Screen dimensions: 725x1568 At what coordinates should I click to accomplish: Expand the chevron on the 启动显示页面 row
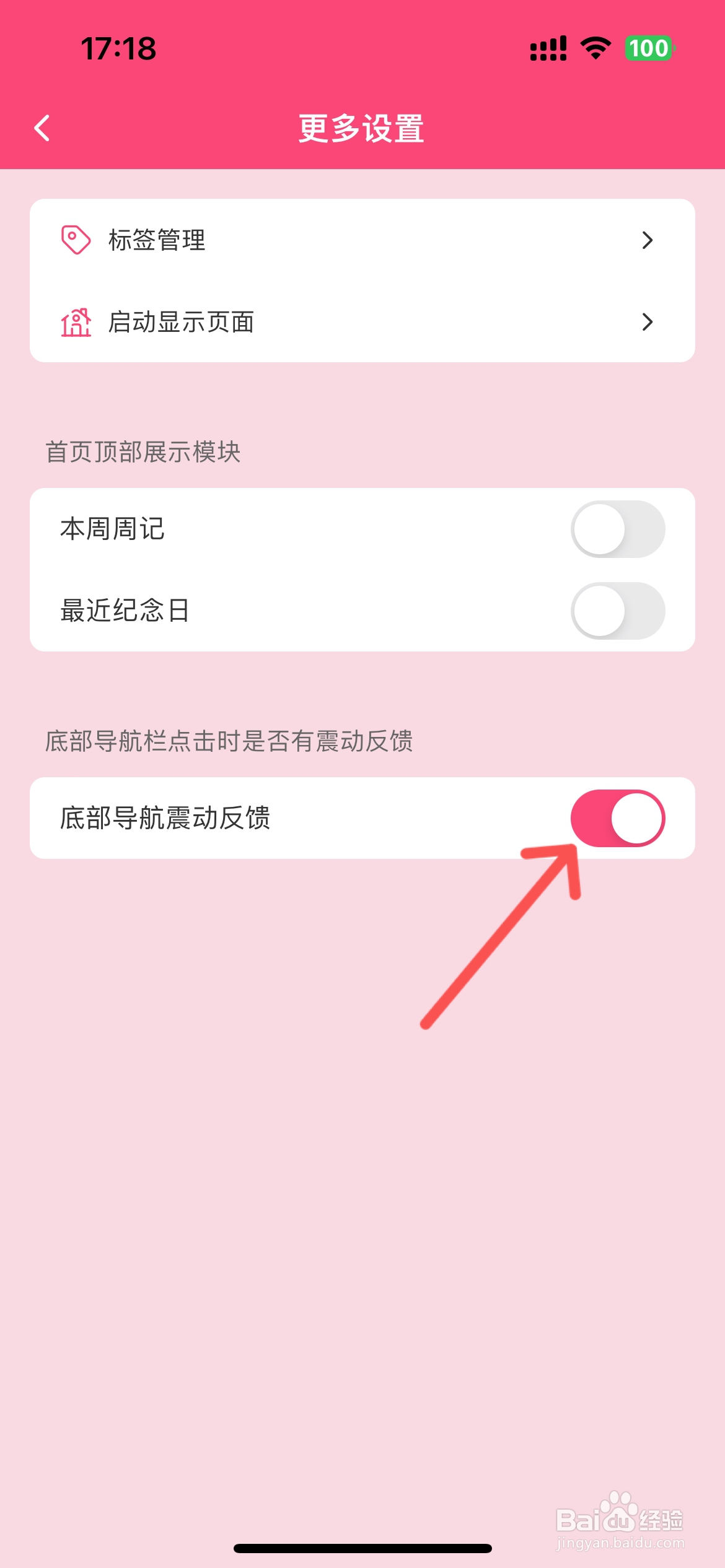pyautogui.click(x=648, y=321)
